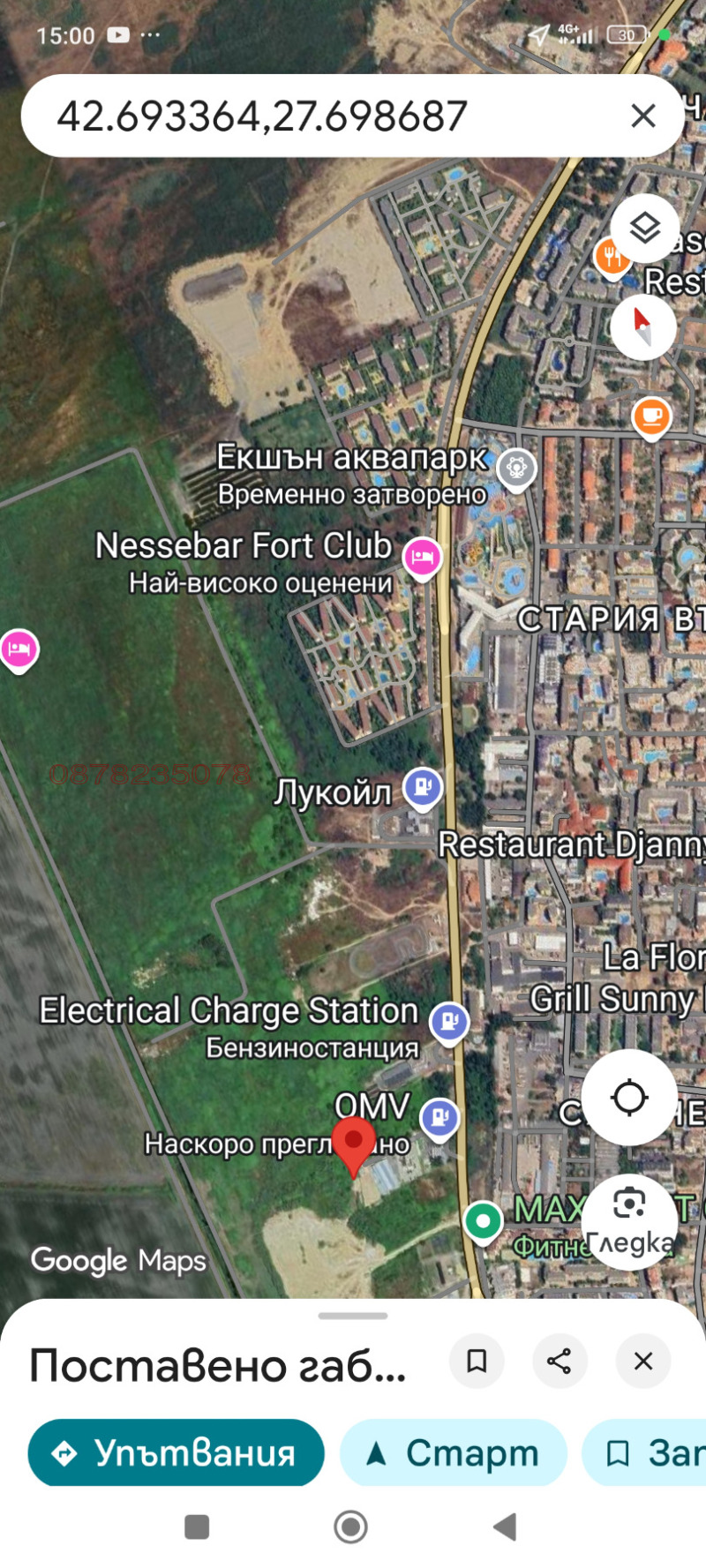Go to the system home screen

[x=350, y=1527]
